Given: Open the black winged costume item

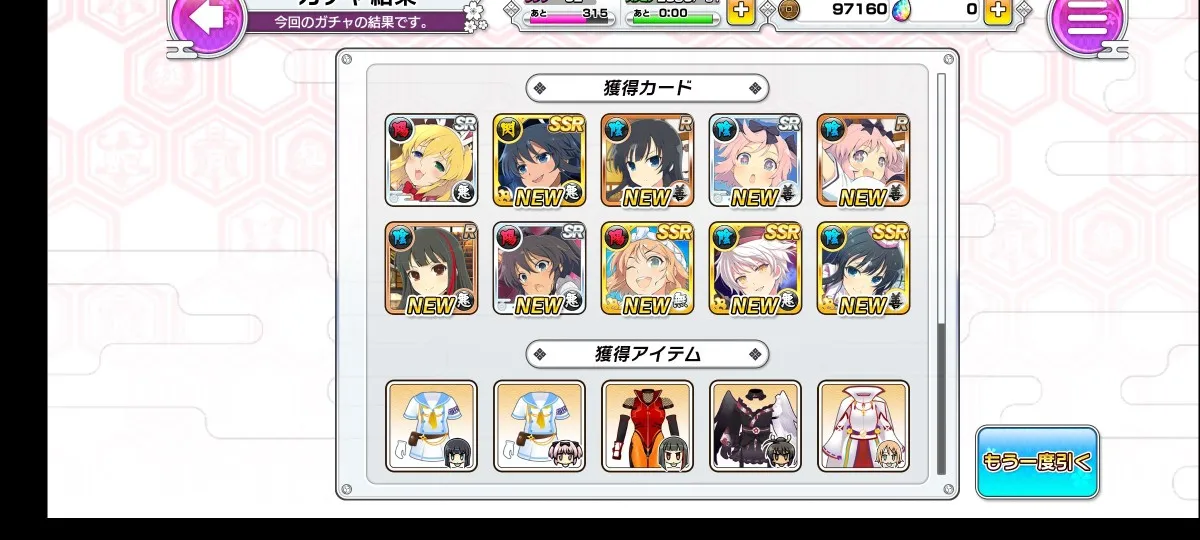Looking at the screenshot, I should coord(755,426).
